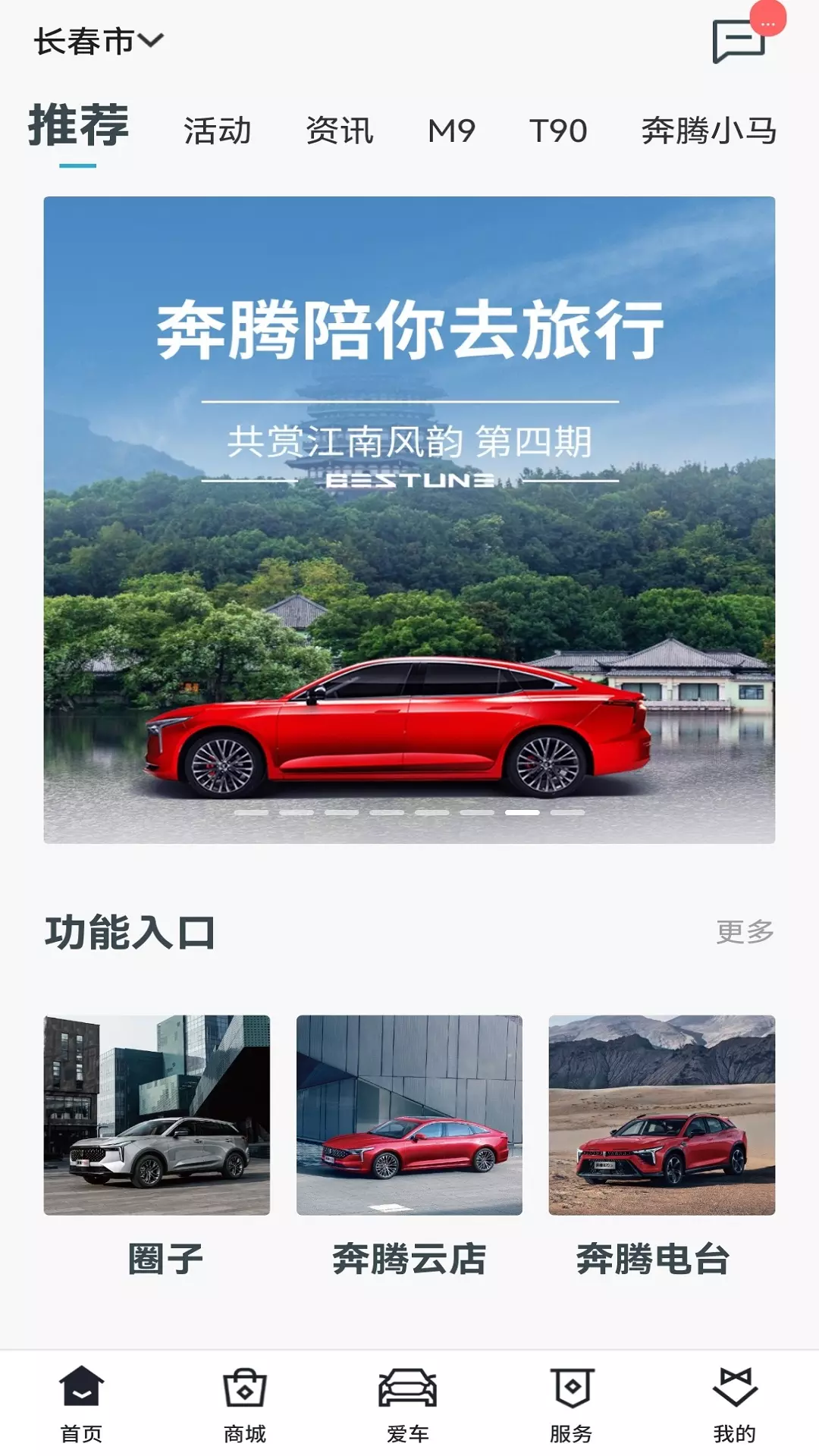The width and height of the screenshot is (819, 1456).
Task: Go to the 服务 tab
Action: 571,1404
